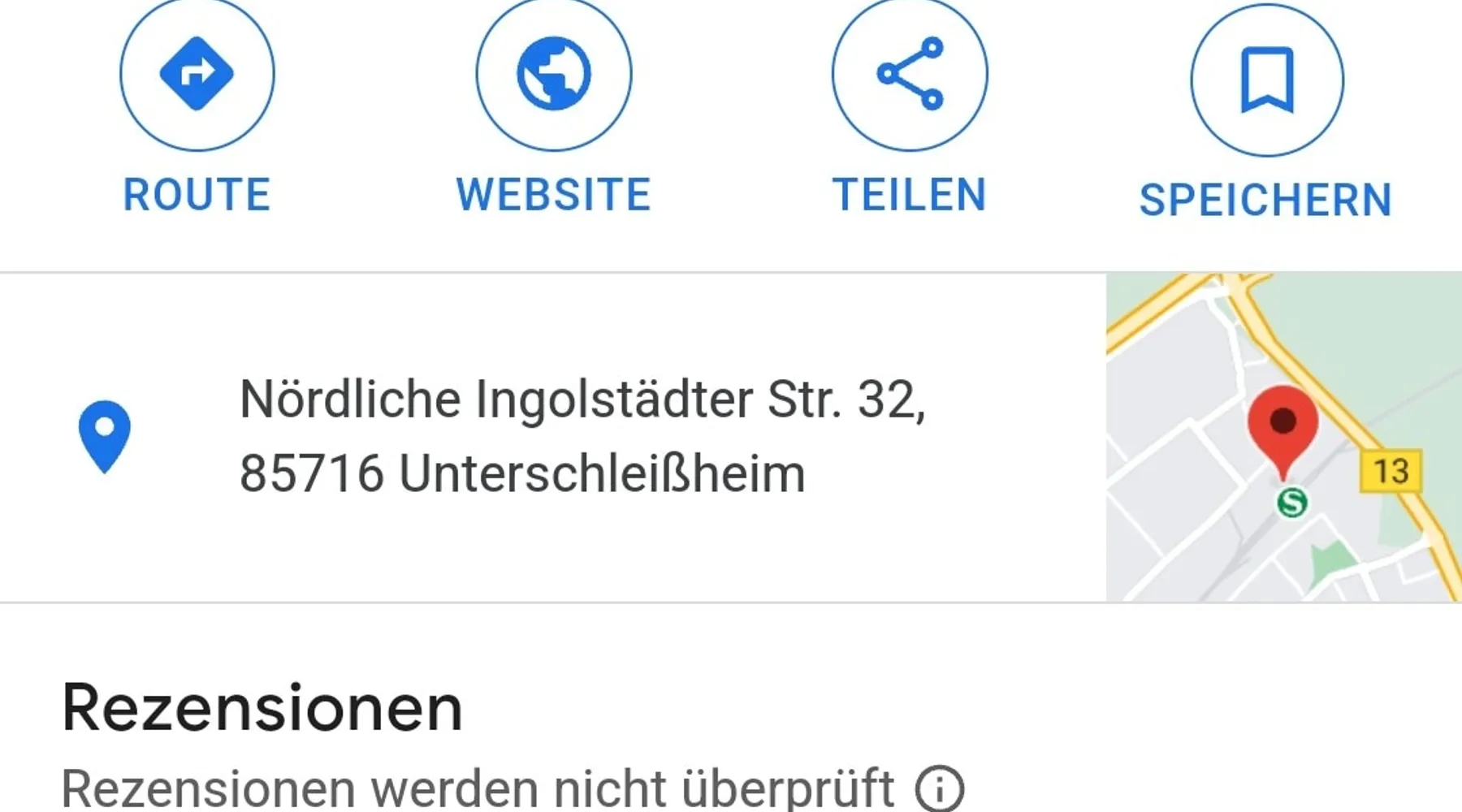Show info about unverified Rezensionen

[x=939, y=788]
